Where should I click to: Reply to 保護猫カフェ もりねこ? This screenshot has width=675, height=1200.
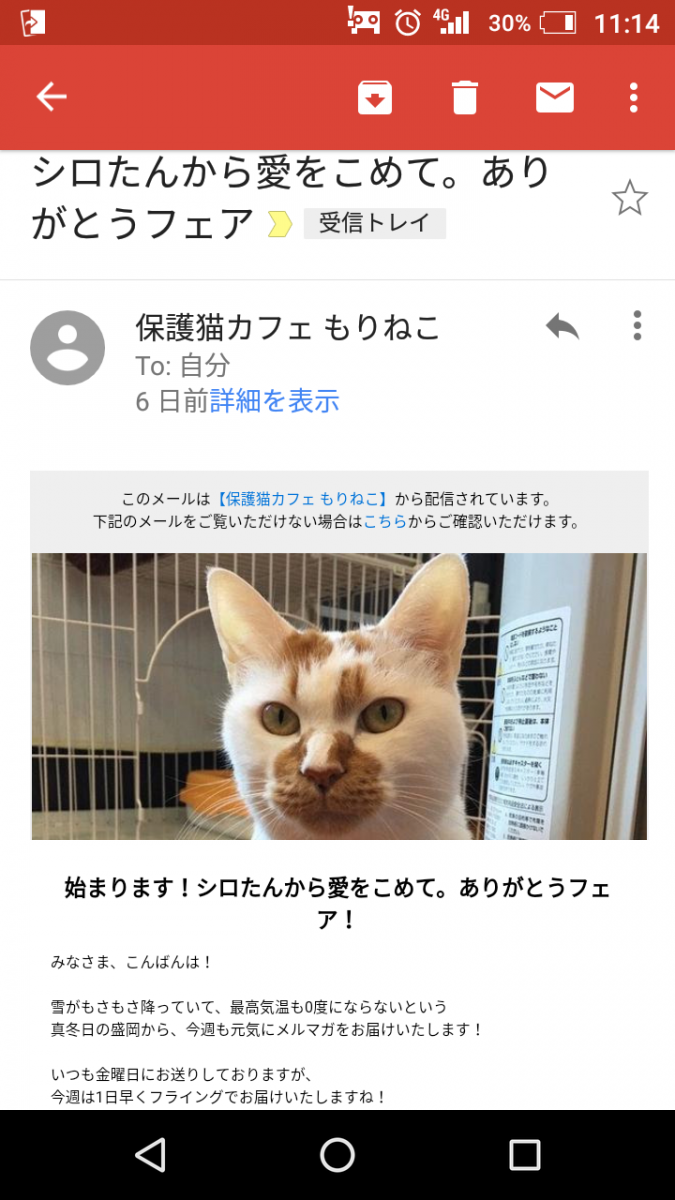pyautogui.click(x=562, y=326)
